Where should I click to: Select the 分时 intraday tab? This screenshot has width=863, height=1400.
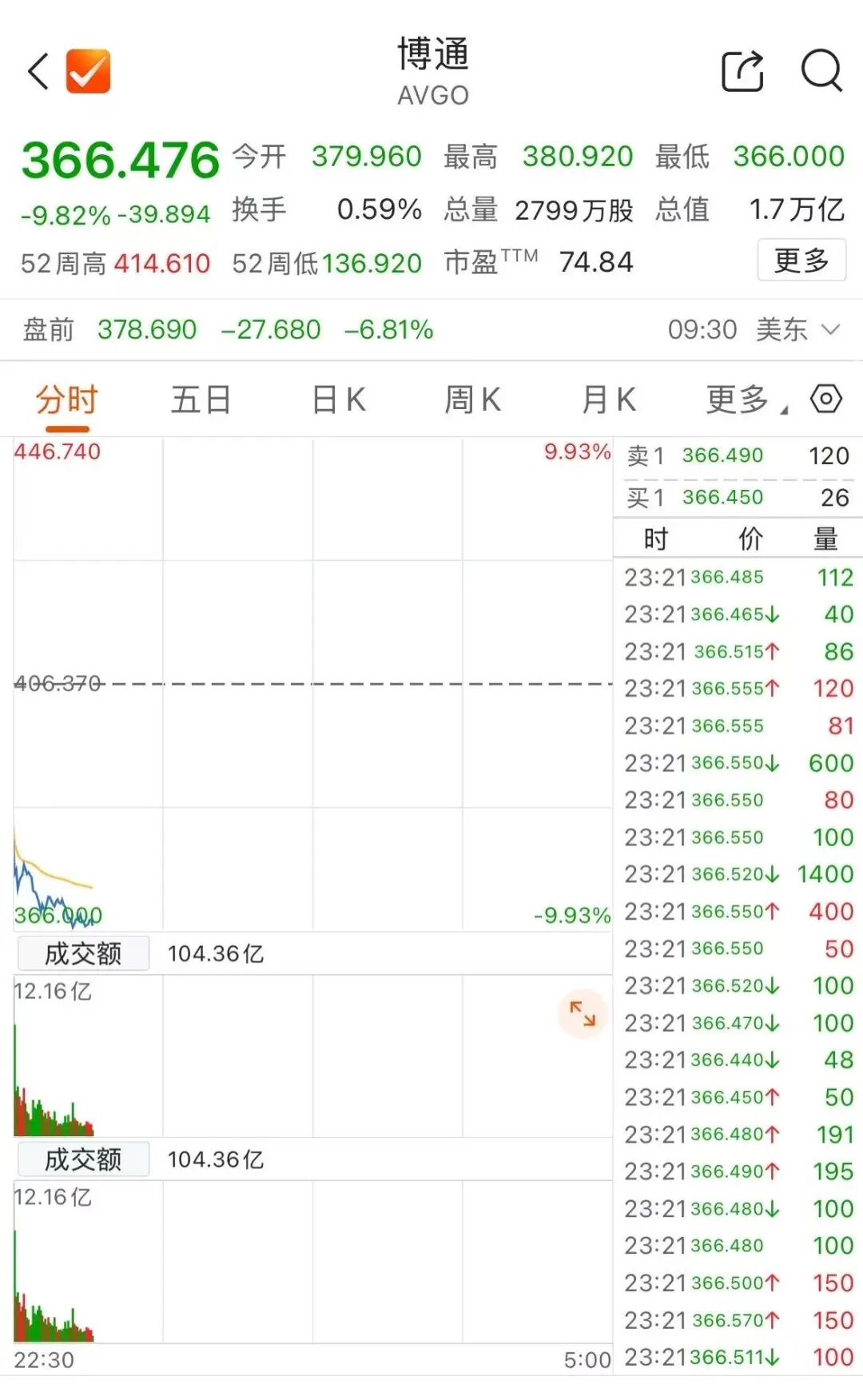[x=66, y=400]
